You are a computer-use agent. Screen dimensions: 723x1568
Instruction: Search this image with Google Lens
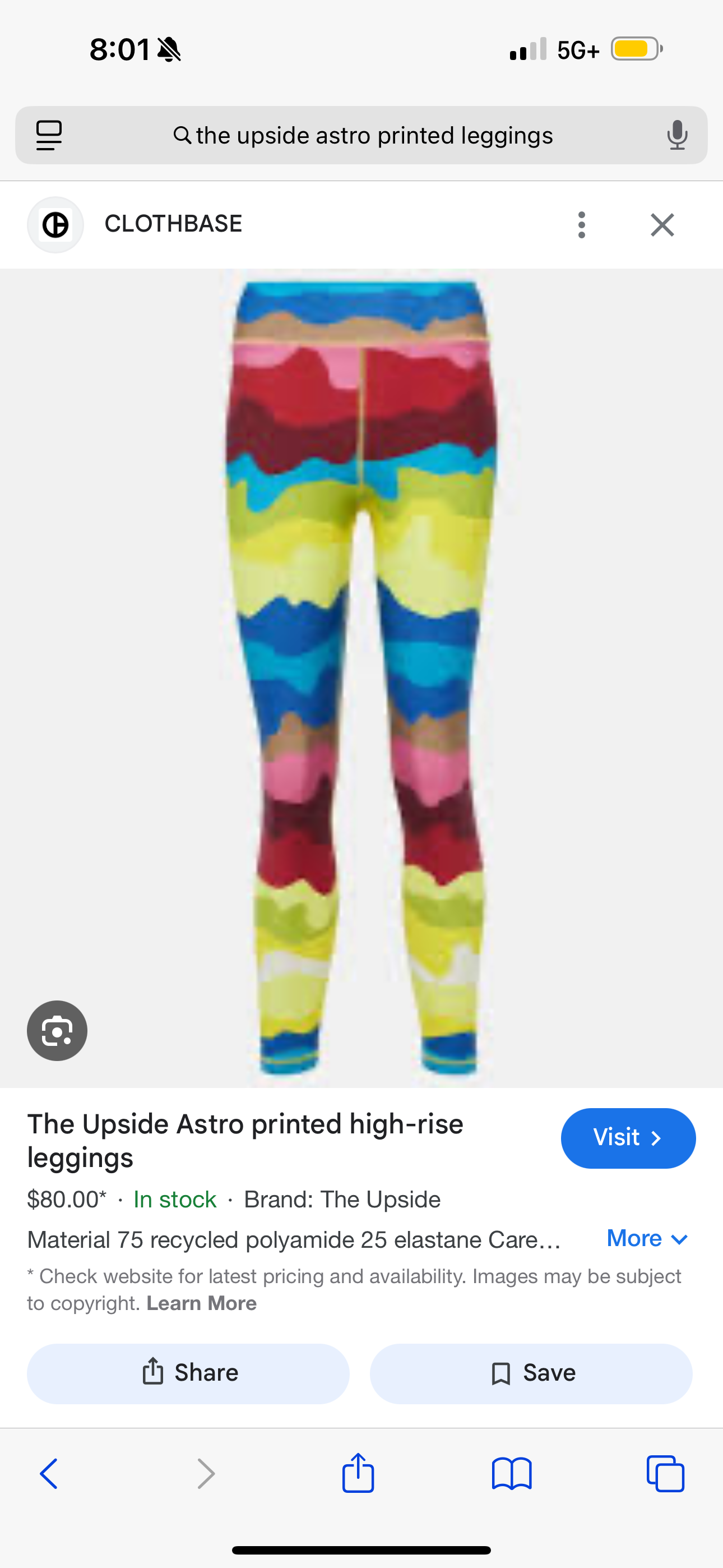(x=57, y=1031)
